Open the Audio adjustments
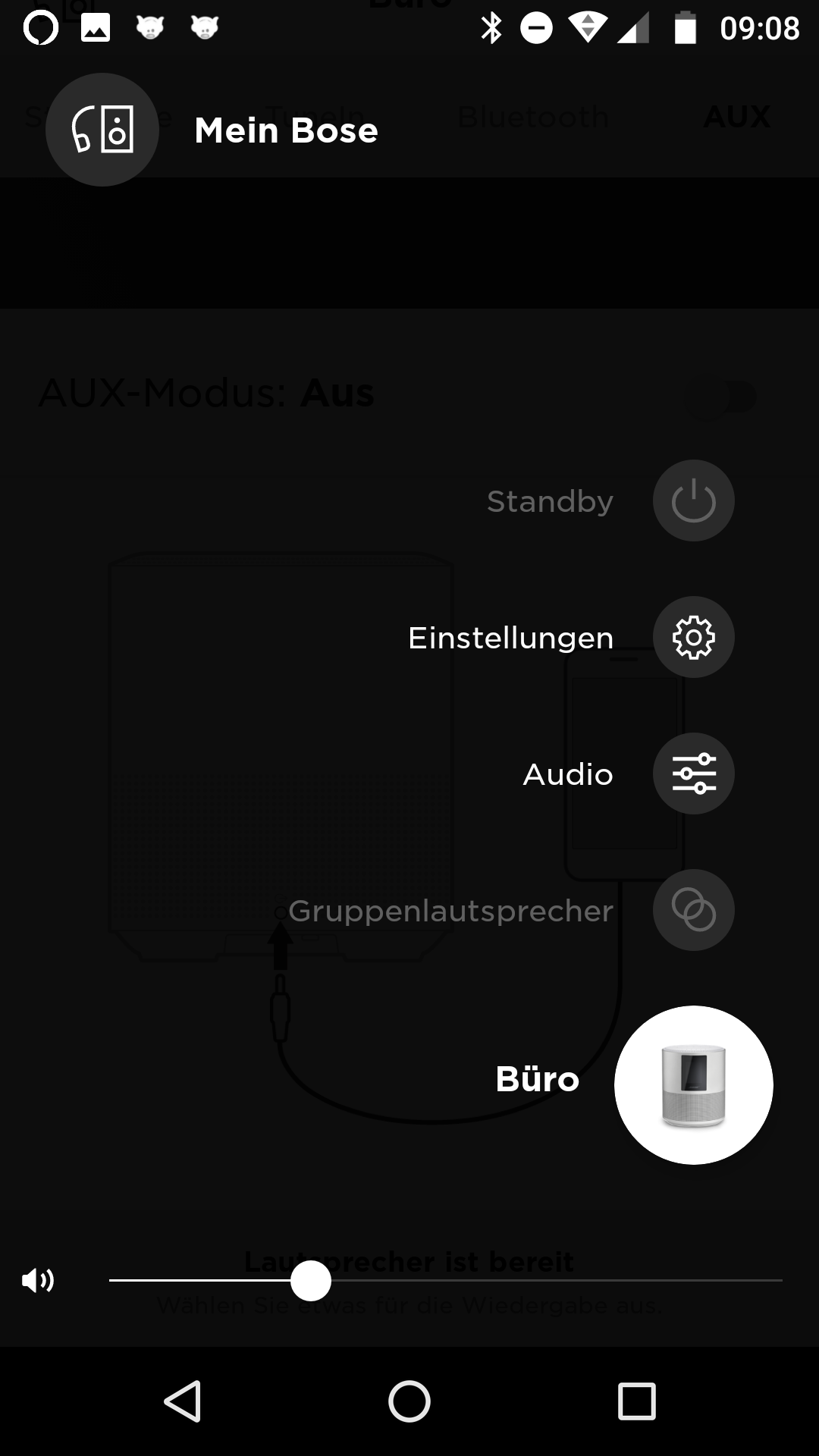Viewport: 819px width, 1456px height. click(693, 773)
